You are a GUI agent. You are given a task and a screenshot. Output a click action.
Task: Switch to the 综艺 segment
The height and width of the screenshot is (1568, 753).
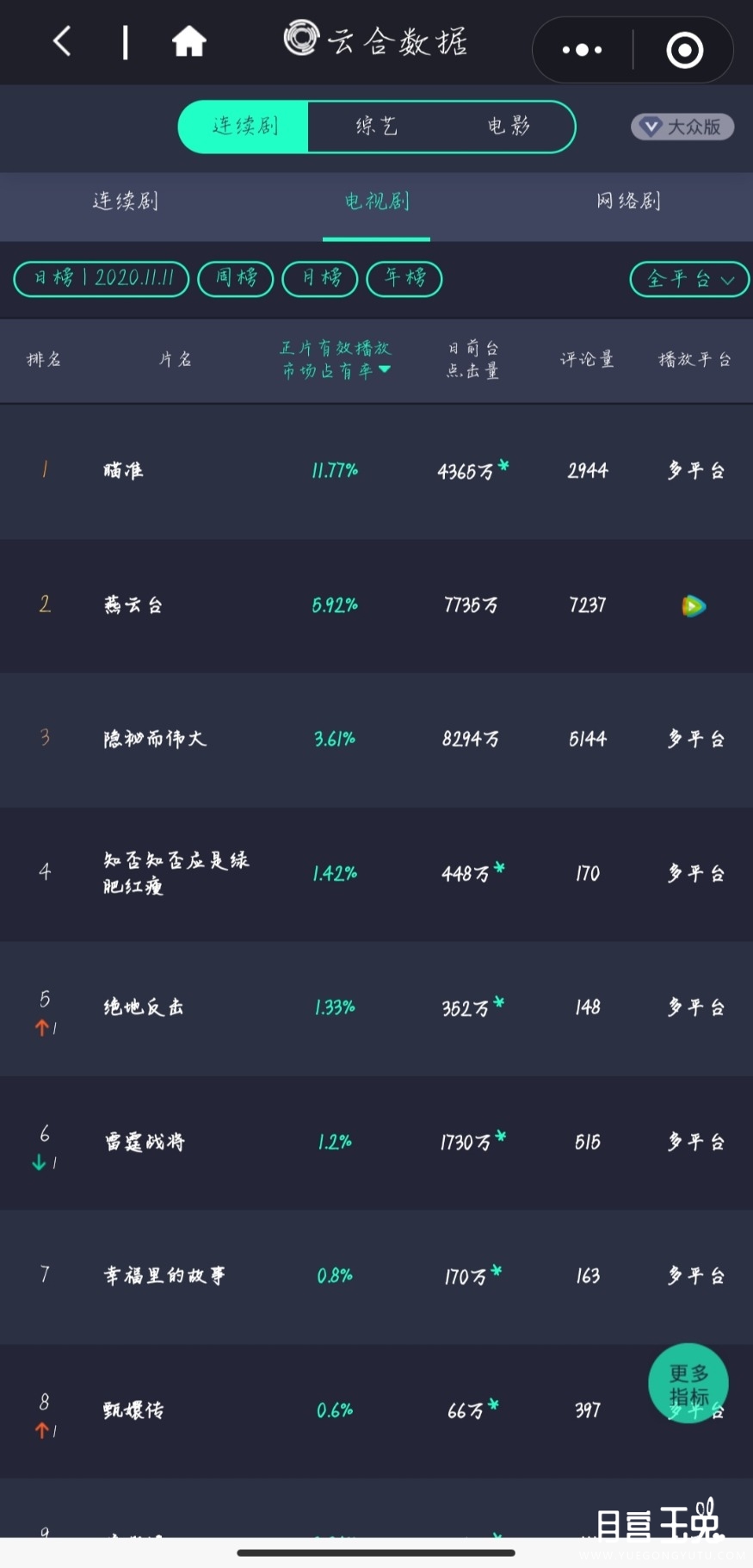(x=376, y=127)
